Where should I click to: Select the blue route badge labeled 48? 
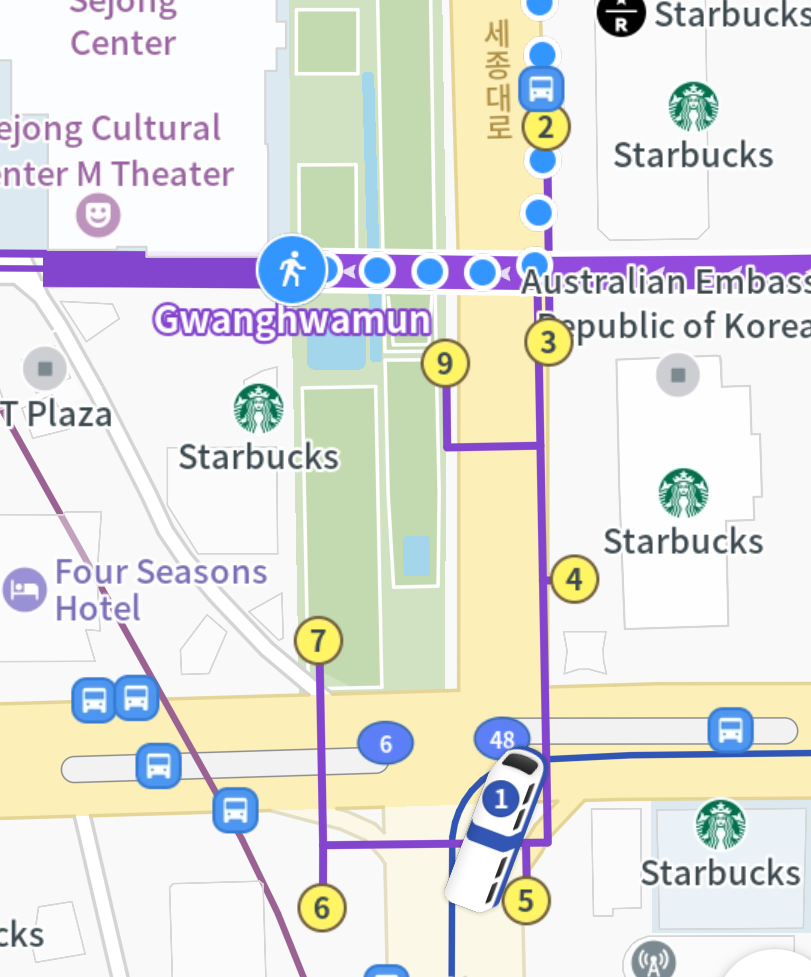(x=500, y=740)
